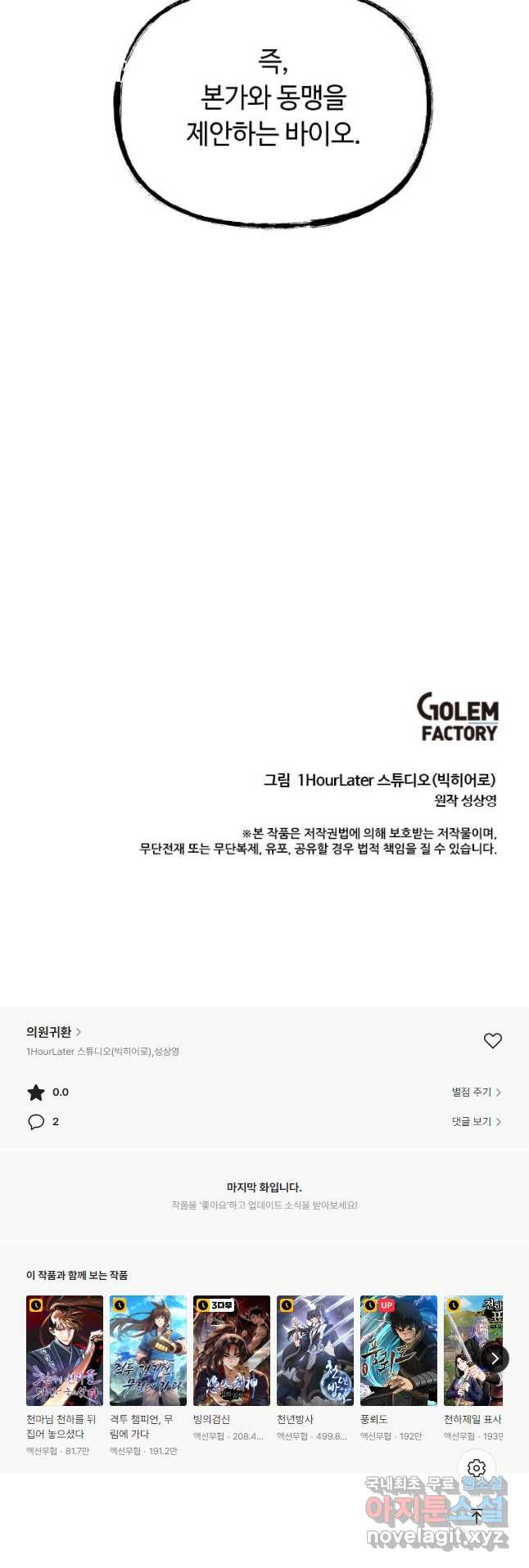Open viewer settings gear
Image resolution: width=529 pixels, height=1568 pixels.
477,1468
